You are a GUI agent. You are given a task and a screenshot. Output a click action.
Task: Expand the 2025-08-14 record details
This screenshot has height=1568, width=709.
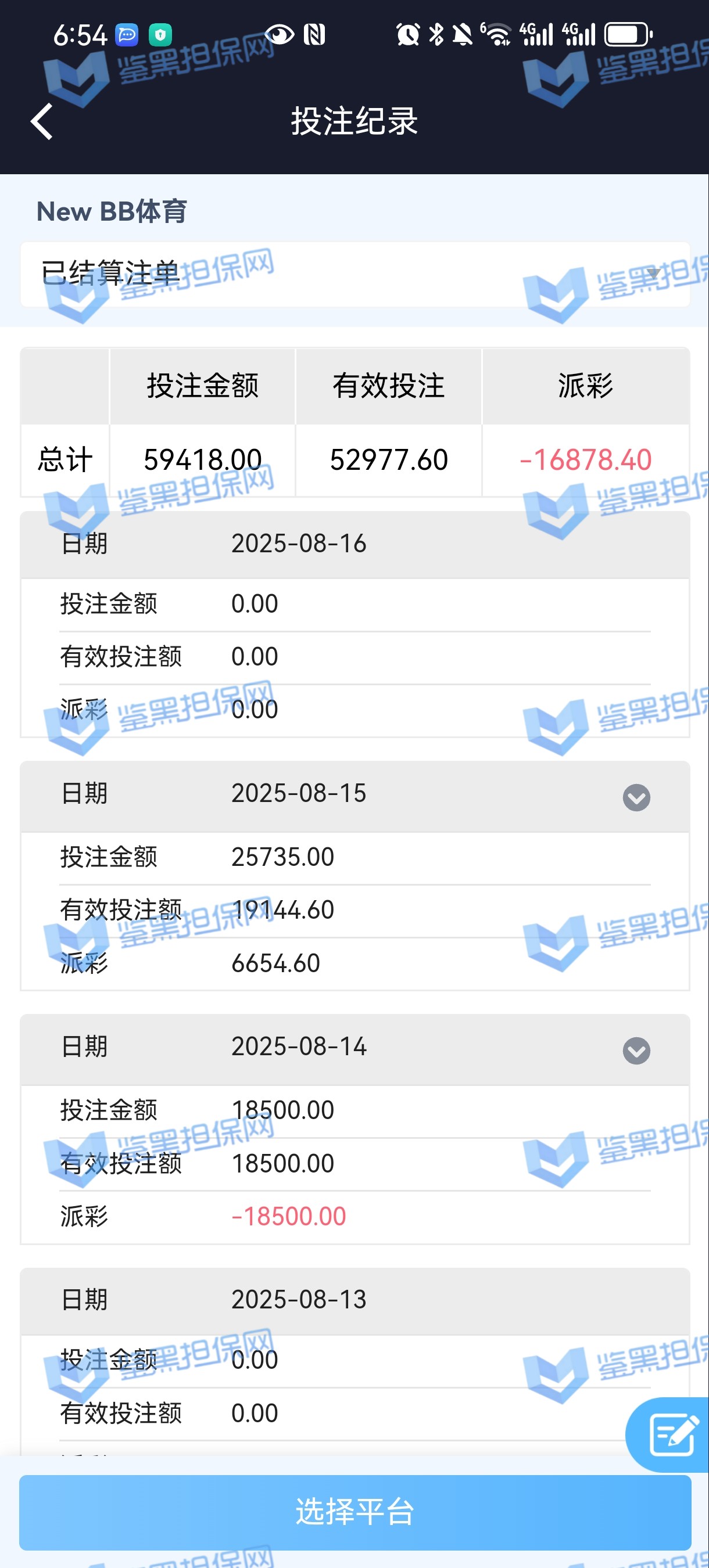coord(636,1051)
